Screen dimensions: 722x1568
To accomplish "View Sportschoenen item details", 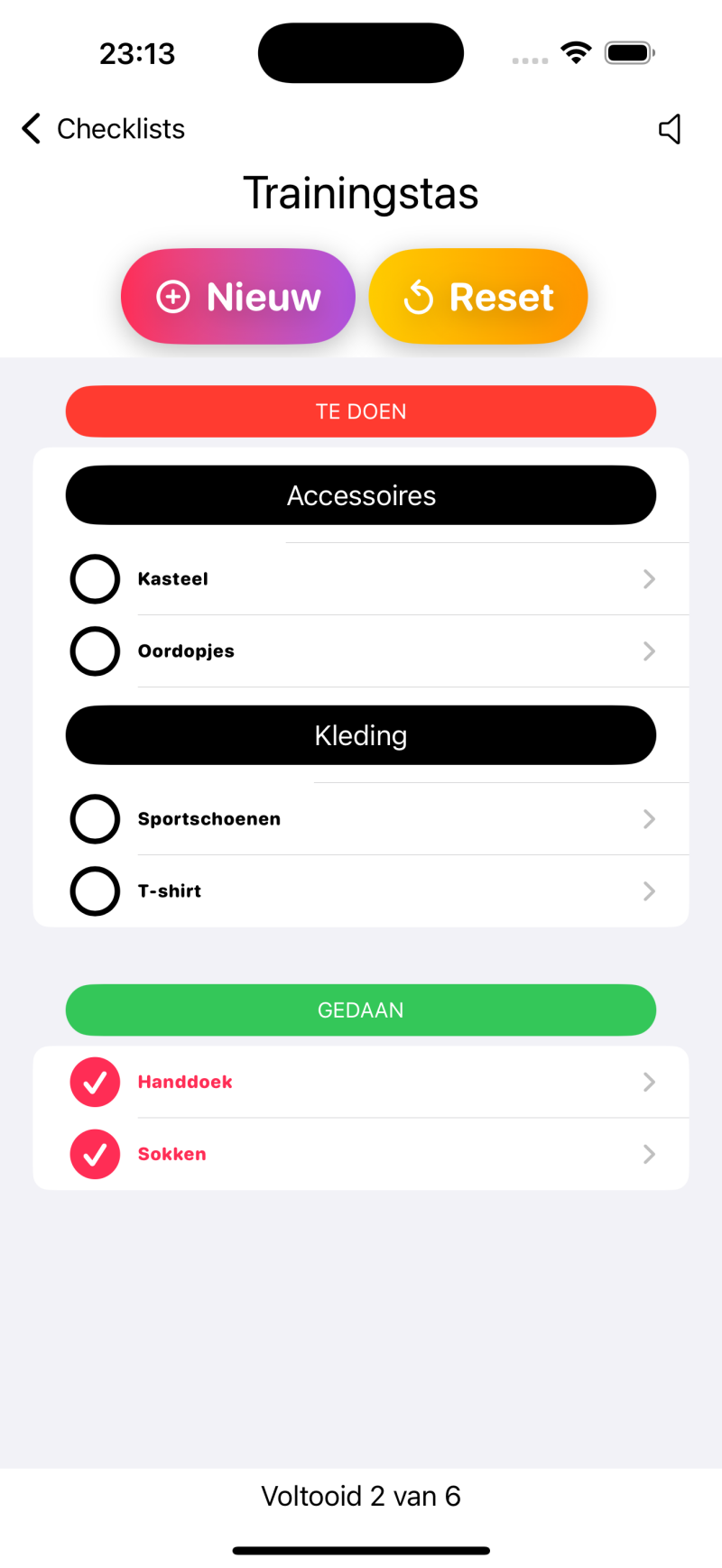I will pos(649,819).
